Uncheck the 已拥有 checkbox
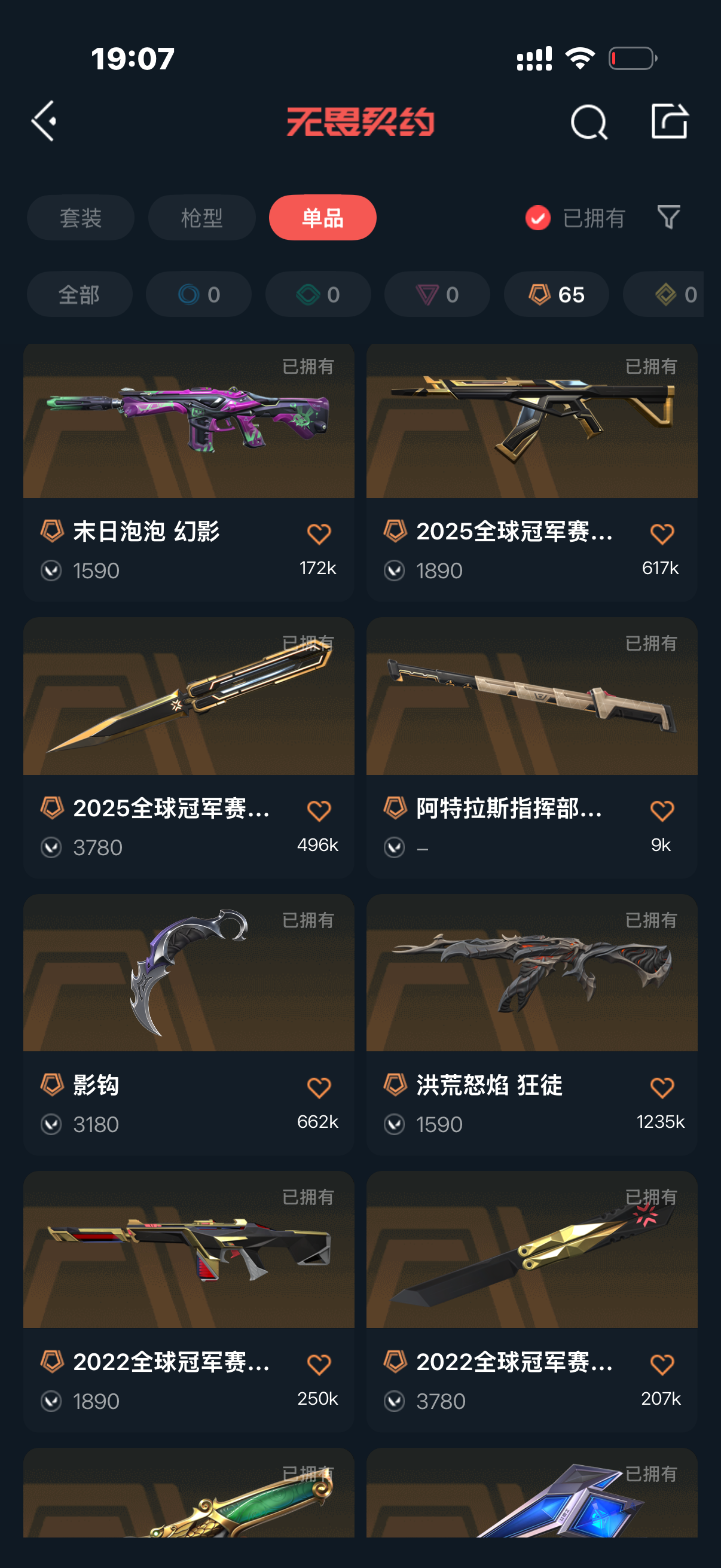This screenshot has width=721, height=1568. tap(538, 218)
